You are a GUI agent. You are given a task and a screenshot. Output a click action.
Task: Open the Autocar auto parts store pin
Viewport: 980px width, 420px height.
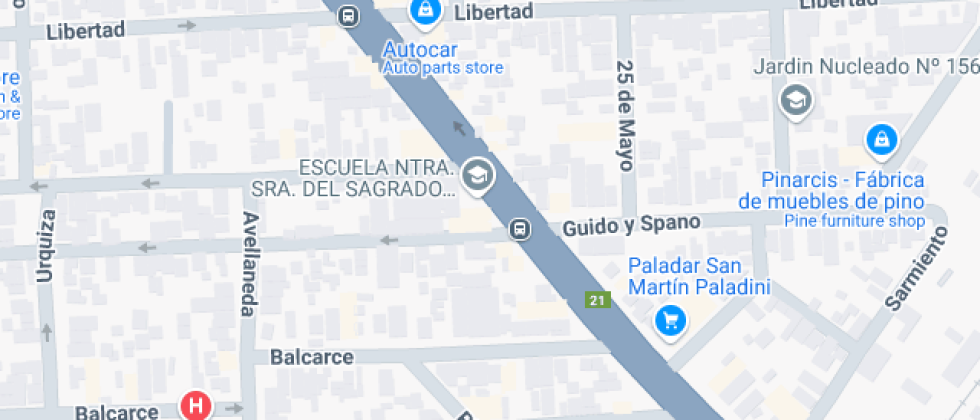pyautogui.click(x=425, y=13)
